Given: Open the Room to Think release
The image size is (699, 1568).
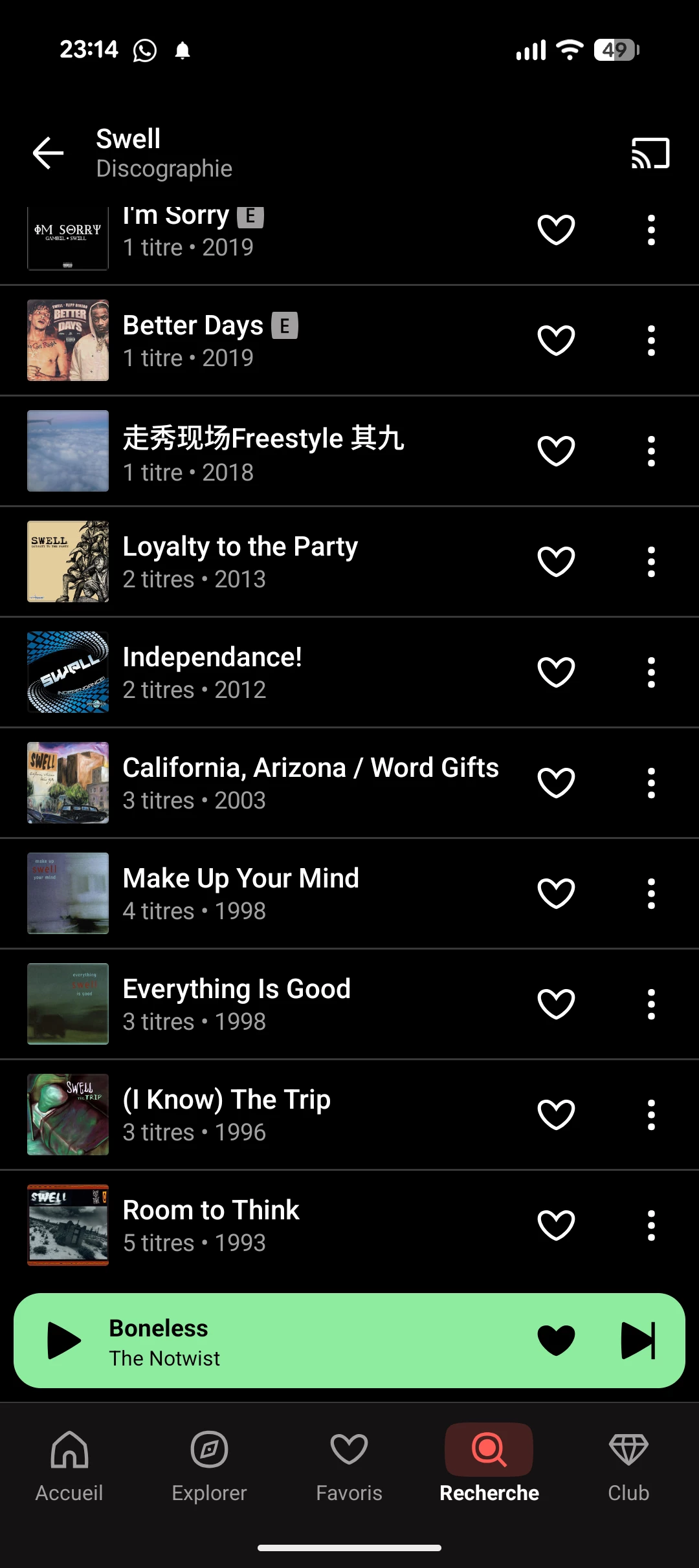Looking at the screenshot, I should (x=211, y=1225).
